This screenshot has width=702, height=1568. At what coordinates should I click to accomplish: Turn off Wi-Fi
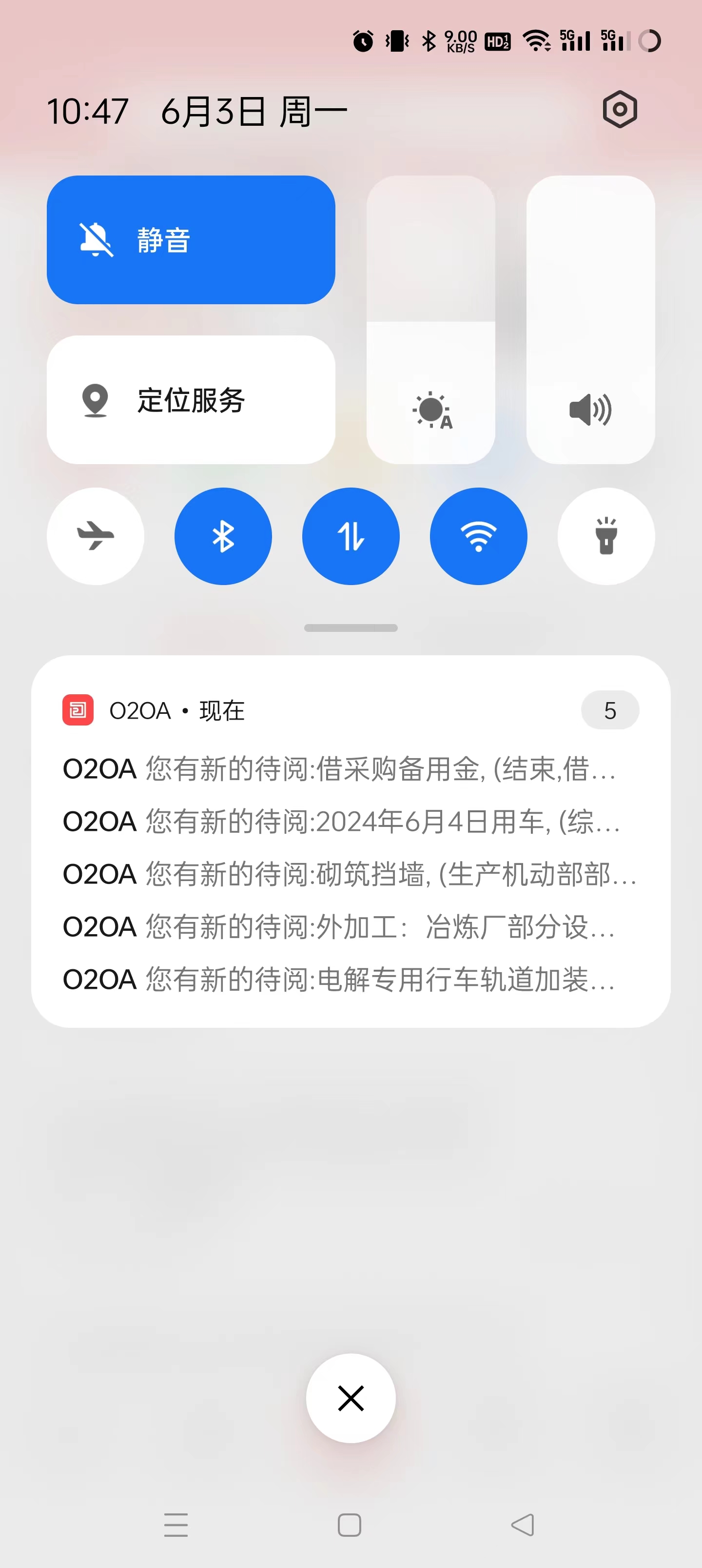tap(478, 536)
